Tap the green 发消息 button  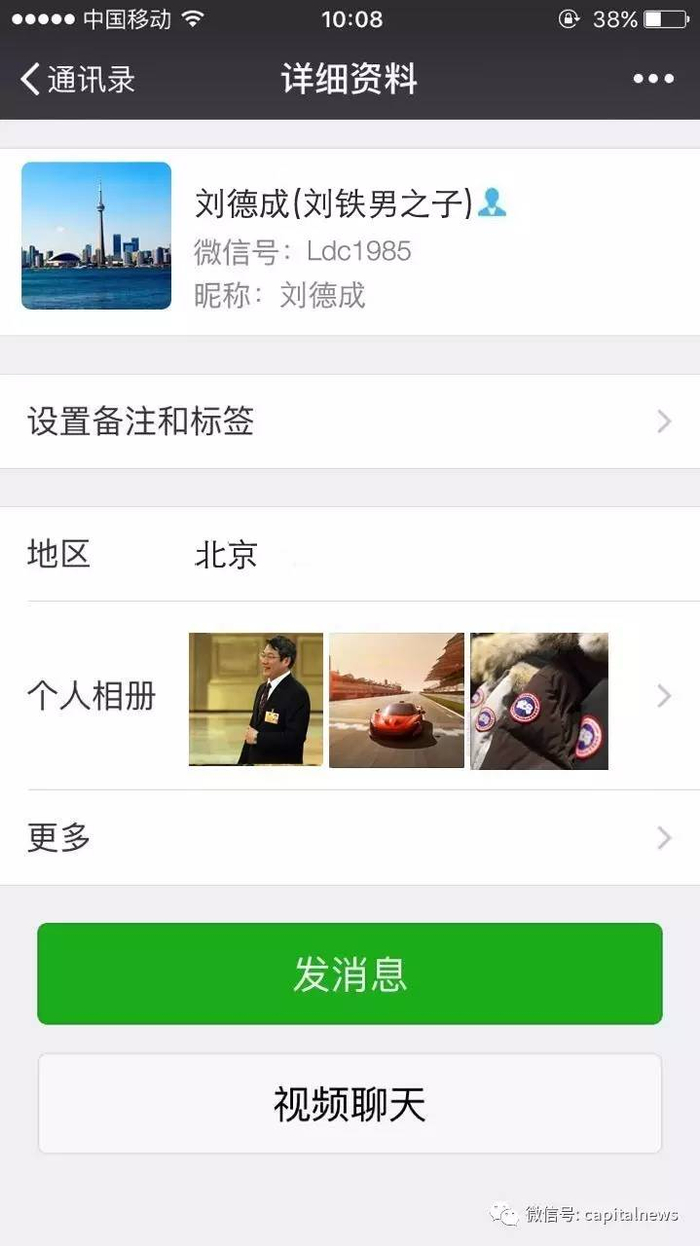pos(349,973)
